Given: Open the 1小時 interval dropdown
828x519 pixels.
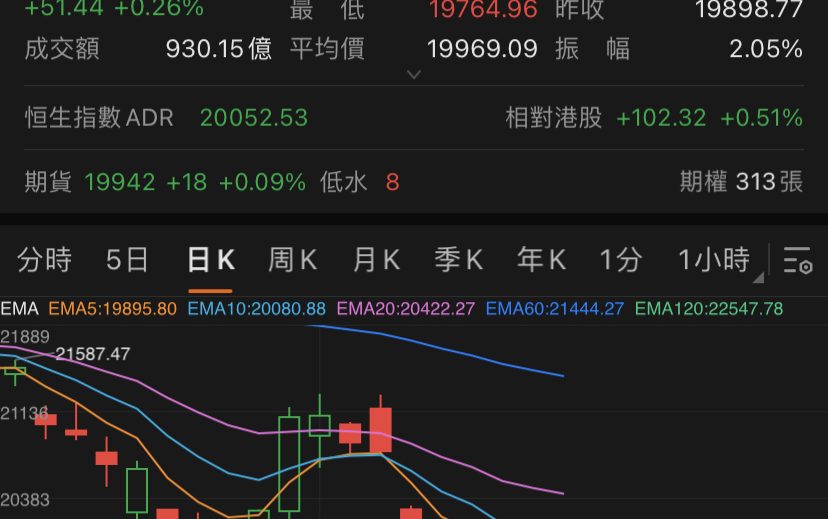Looking at the screenshot, I should pyautogui.click(x=718, y=261).
